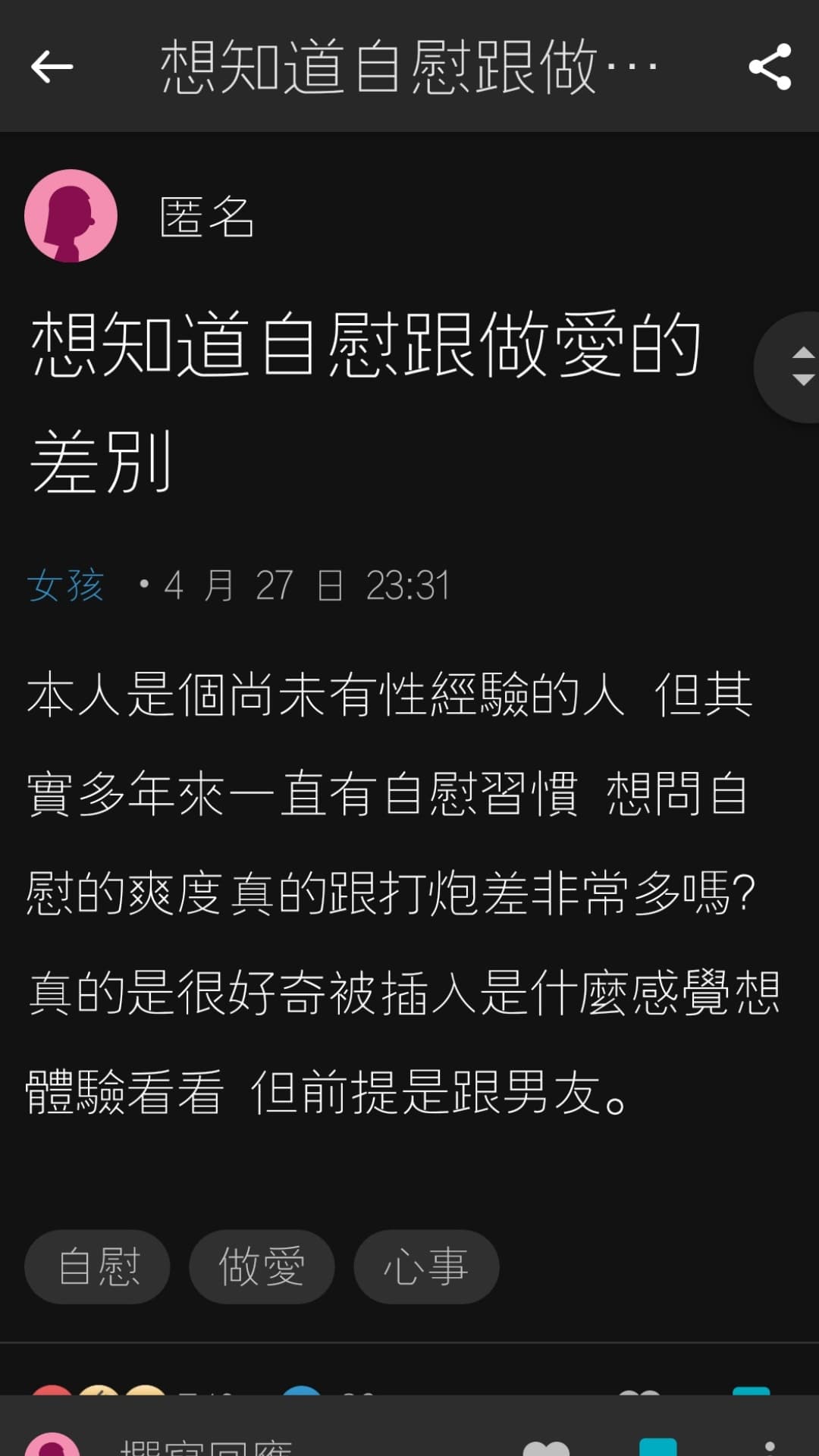Image resolution: width=819 pixels, height=1456 pixels.
Task: Go back using the top arrow
Action: pyautogui.click(x=52, y=67)
